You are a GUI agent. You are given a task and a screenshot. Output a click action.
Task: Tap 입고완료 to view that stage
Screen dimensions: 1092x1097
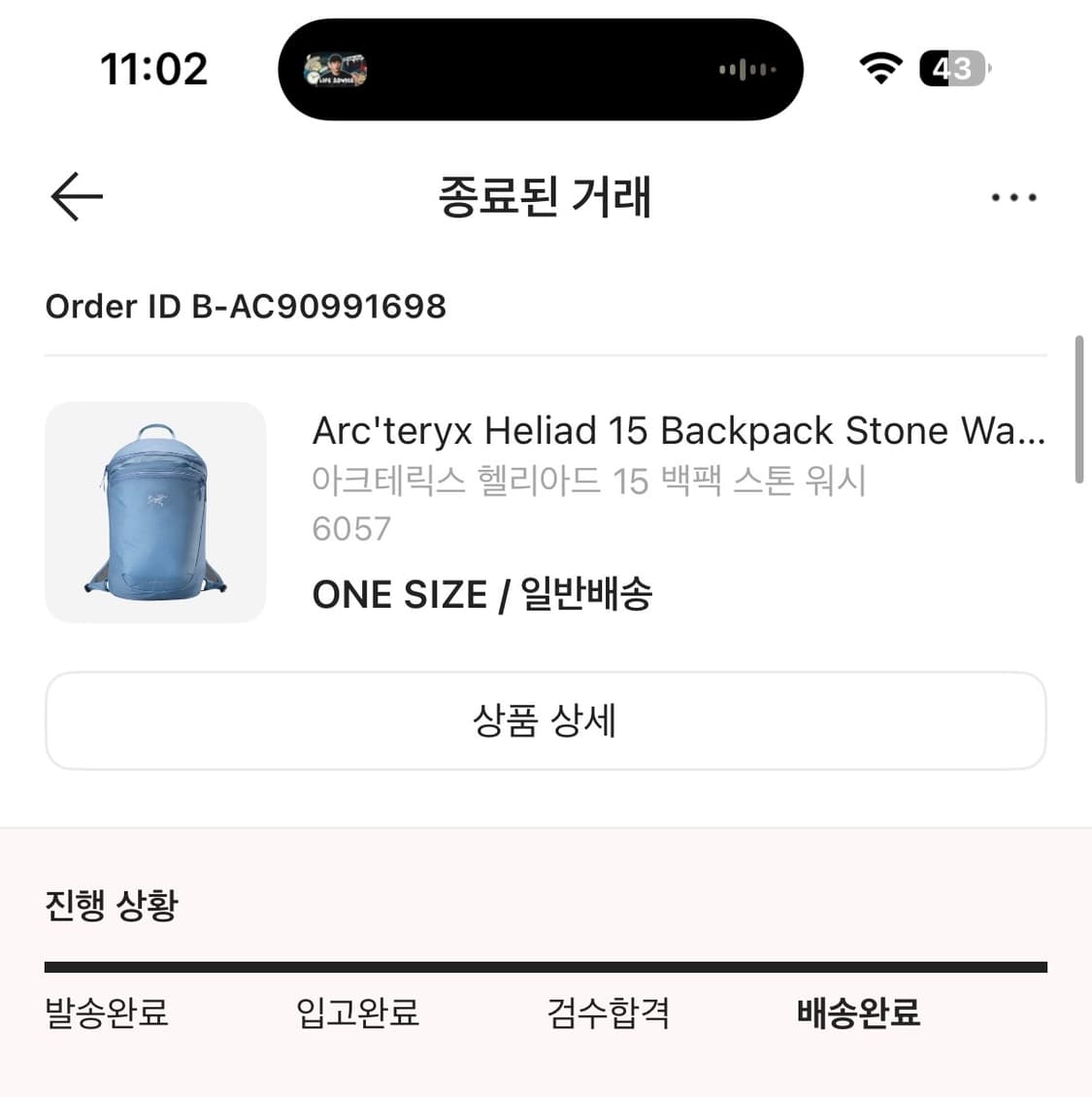(357, 1013)
